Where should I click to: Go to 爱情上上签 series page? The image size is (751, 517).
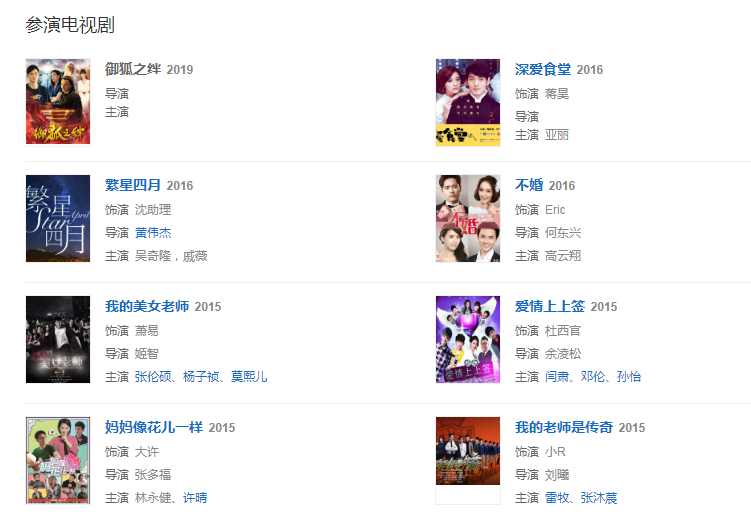(x=549, y=307)
